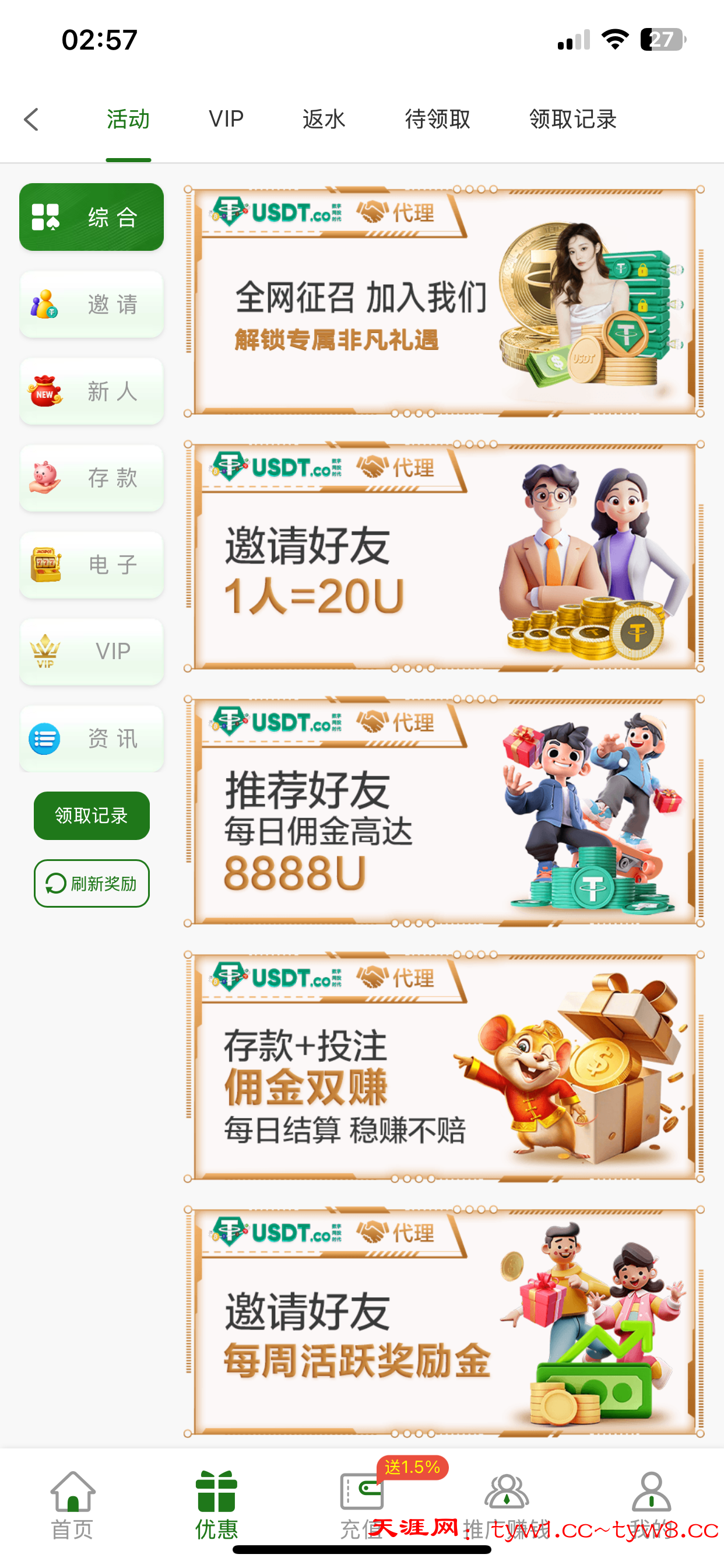
Task: Select the 资讯 category
Action: 92,739
